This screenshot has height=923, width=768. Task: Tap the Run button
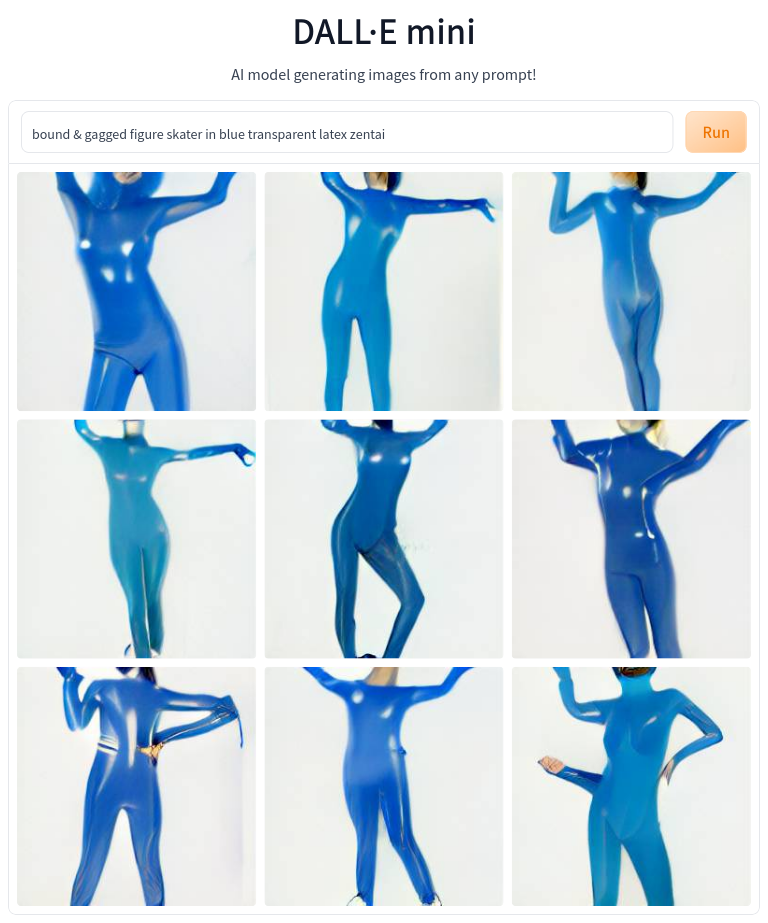(715, 132)
